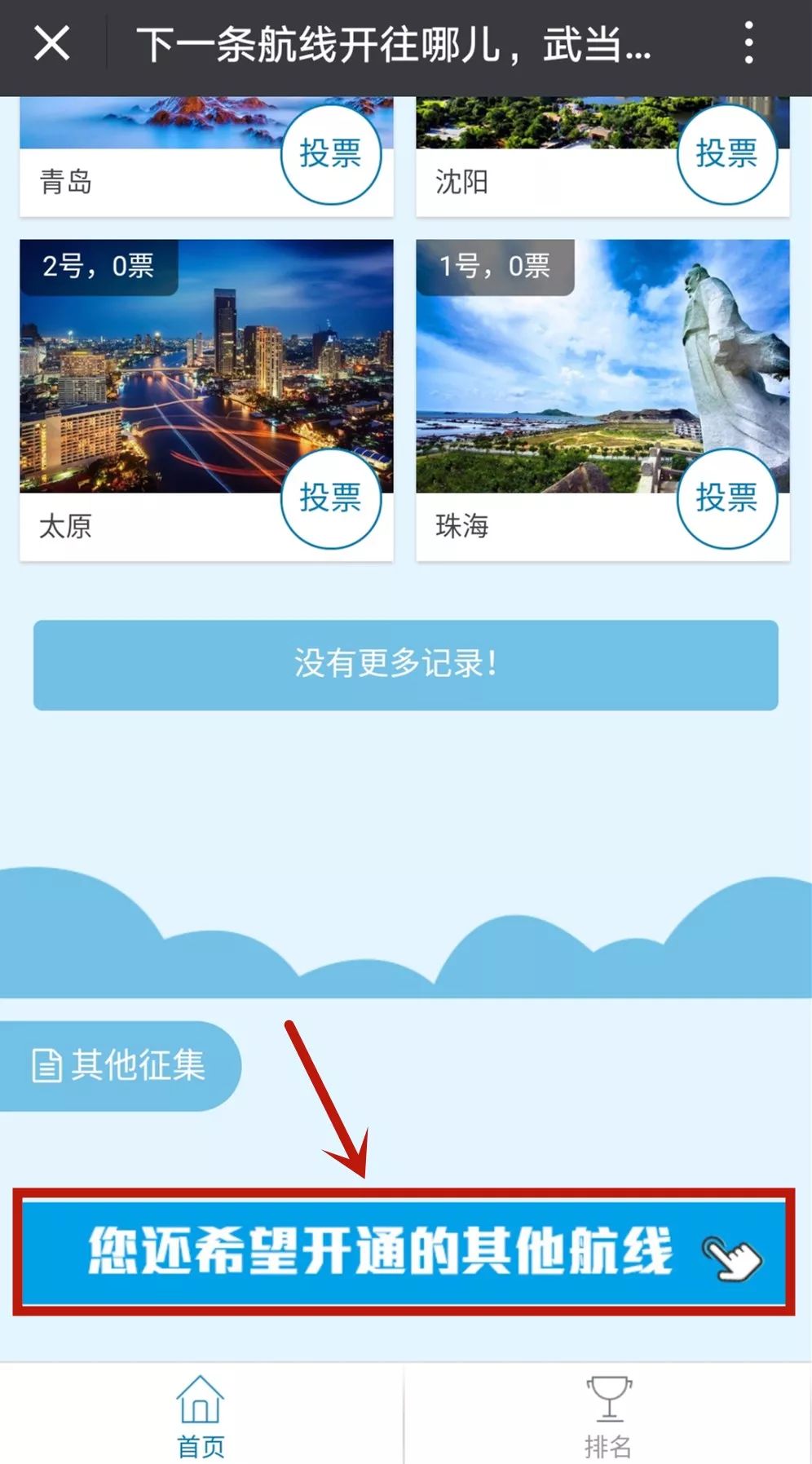Vote for 青岛

click(330, 154)
